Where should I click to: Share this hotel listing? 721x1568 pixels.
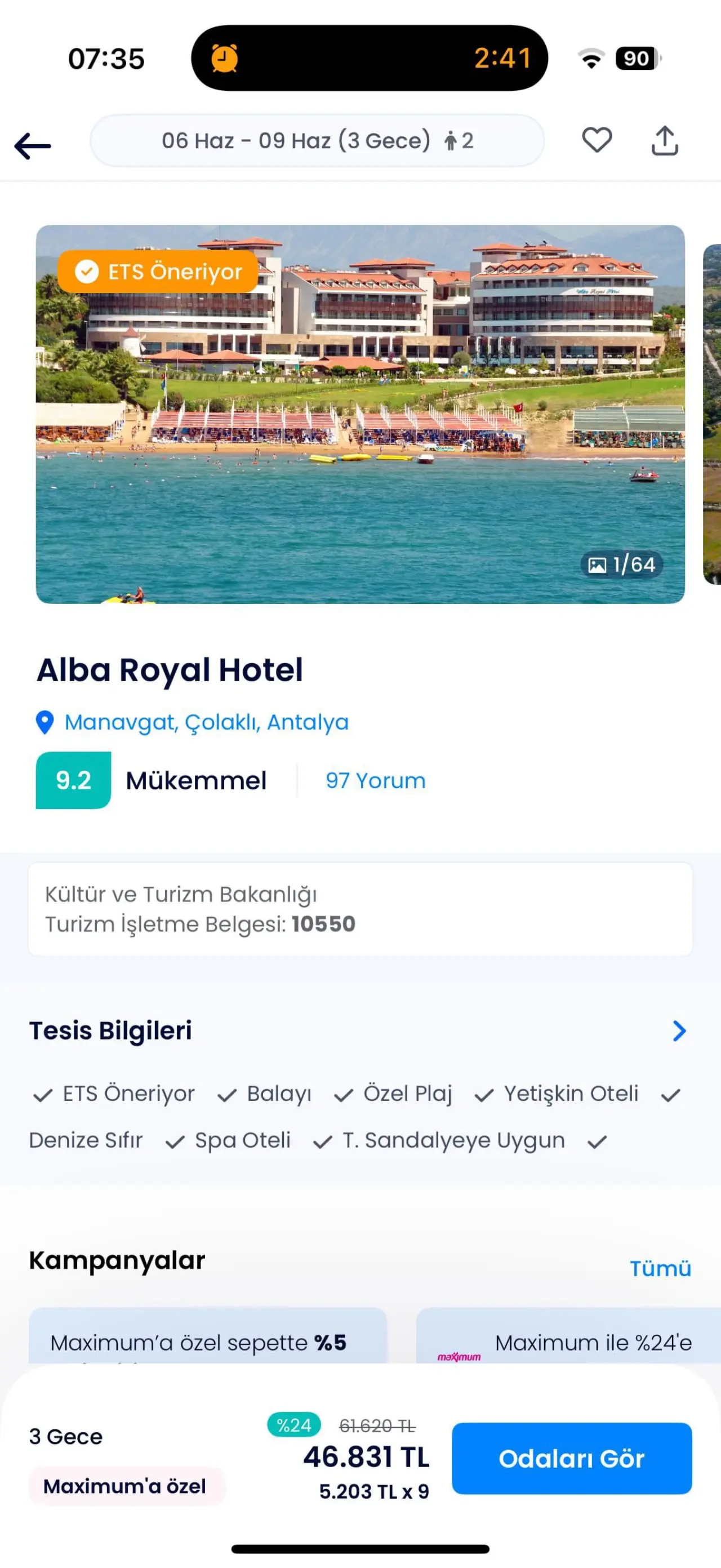pyautogui.click(x=665, y=141)
